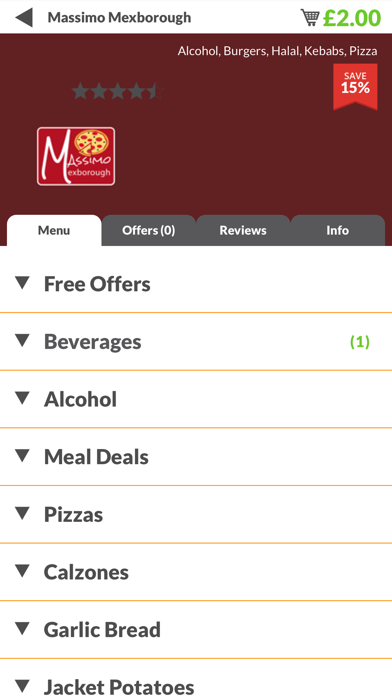Expand the Meal Deals section
Screen dimensions: 392x696
[x=196, y=457]
